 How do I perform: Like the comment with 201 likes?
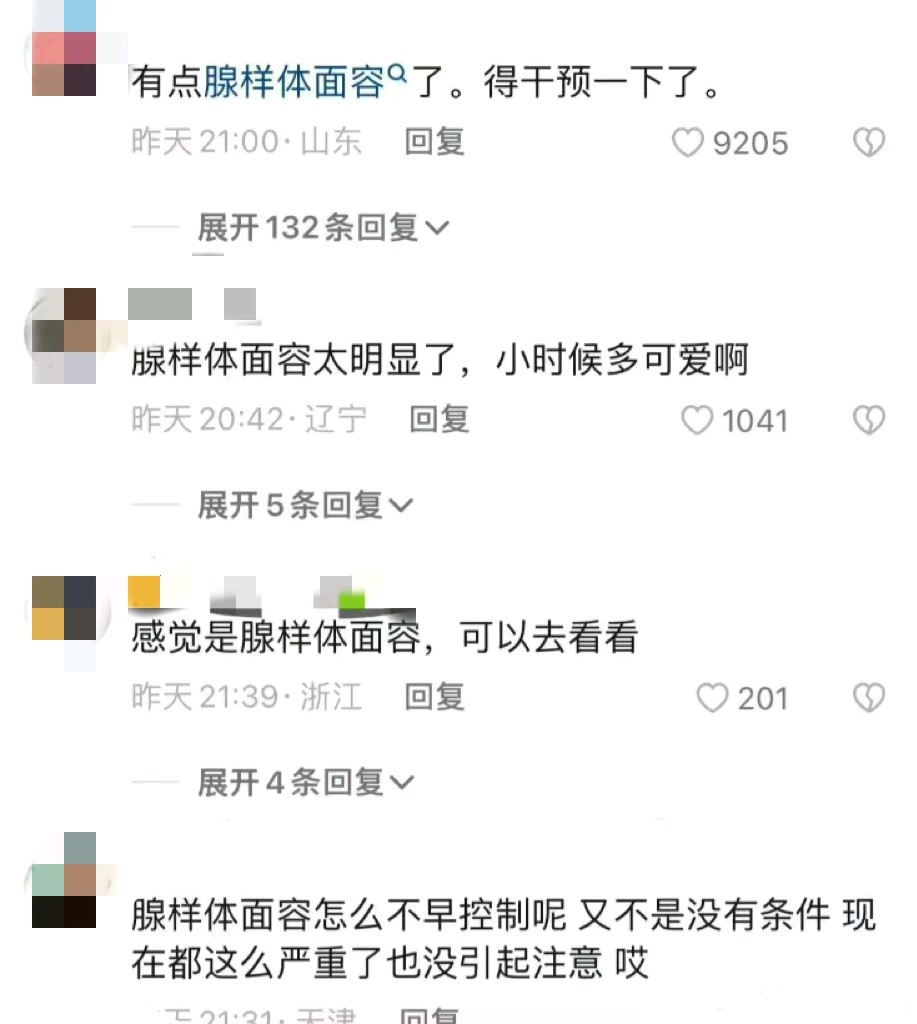pyautogui.click(x=712, y=697)
